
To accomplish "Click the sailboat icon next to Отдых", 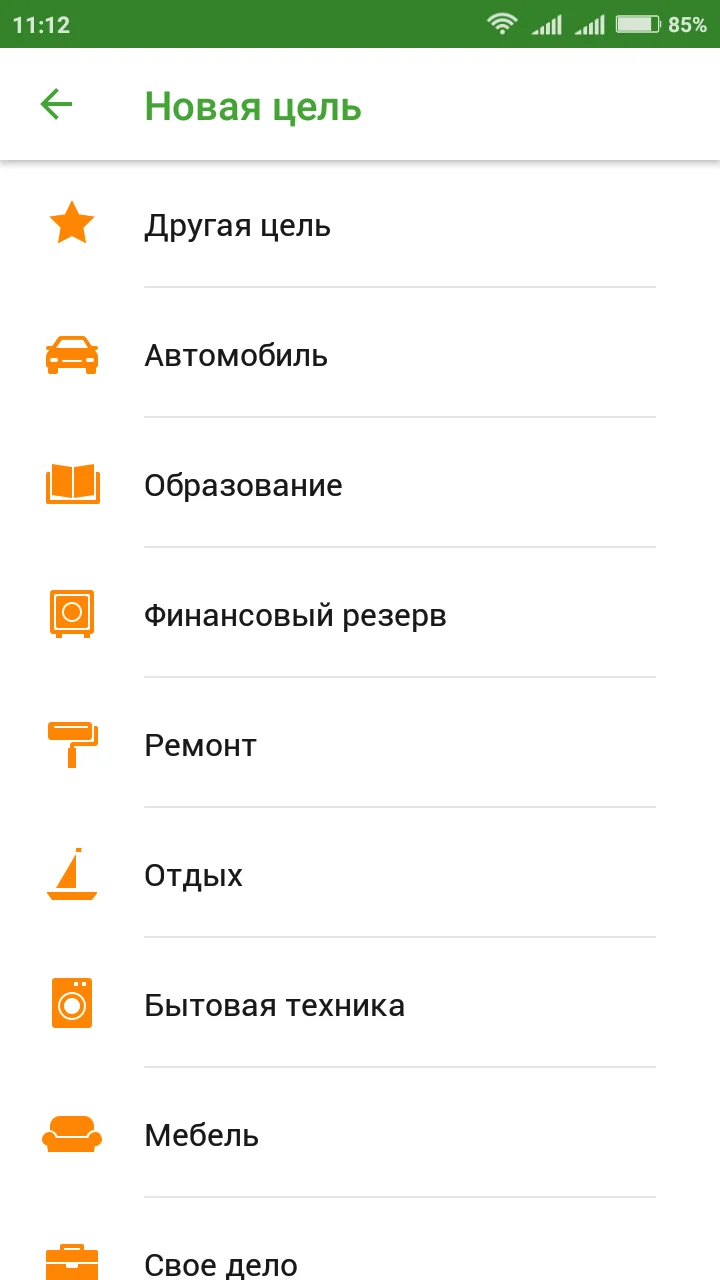I will (x=71, y=872).
